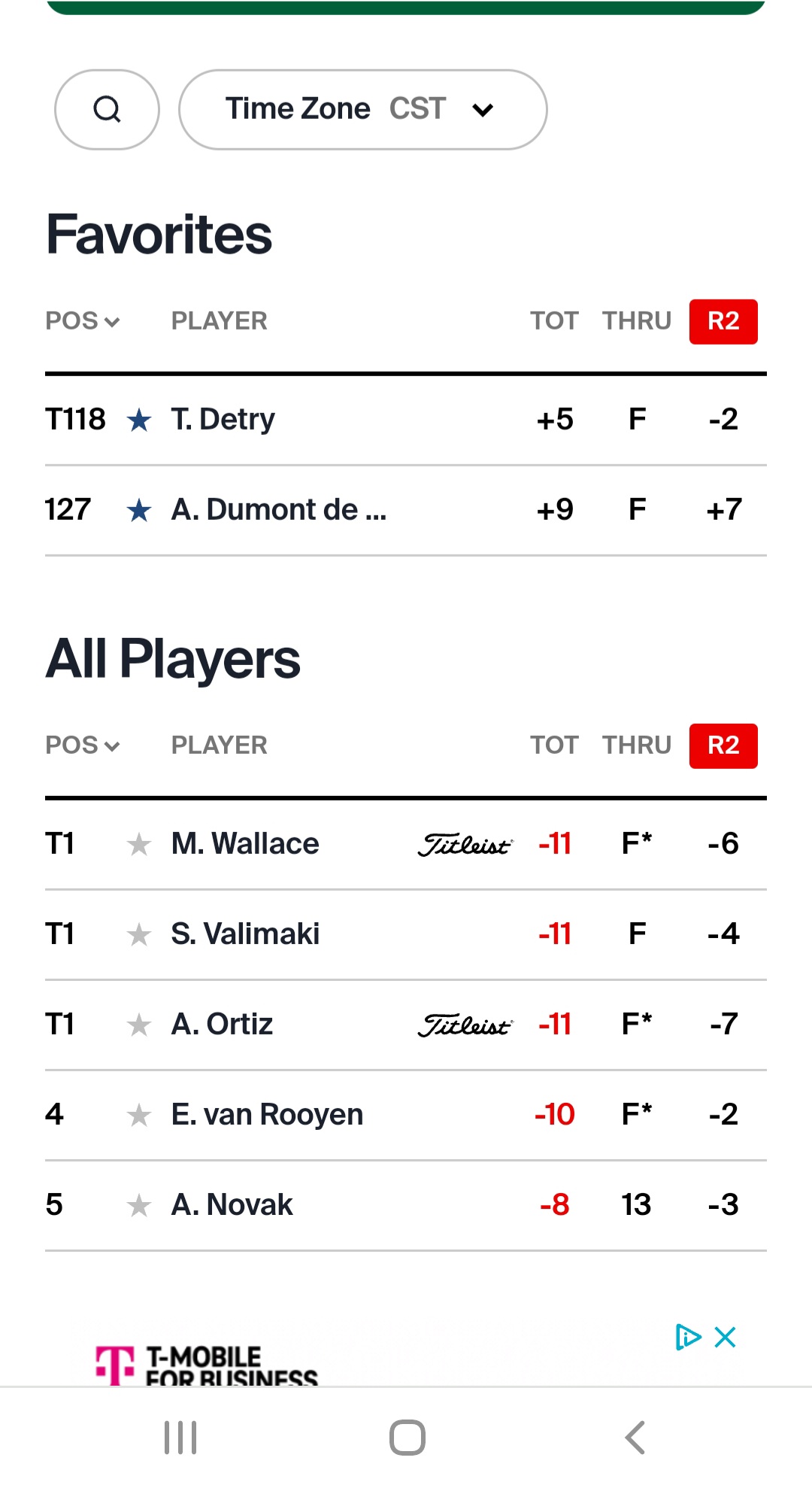Go back with the system back button
Screen dimensions: 812x1494
(x=635, y=1438)
